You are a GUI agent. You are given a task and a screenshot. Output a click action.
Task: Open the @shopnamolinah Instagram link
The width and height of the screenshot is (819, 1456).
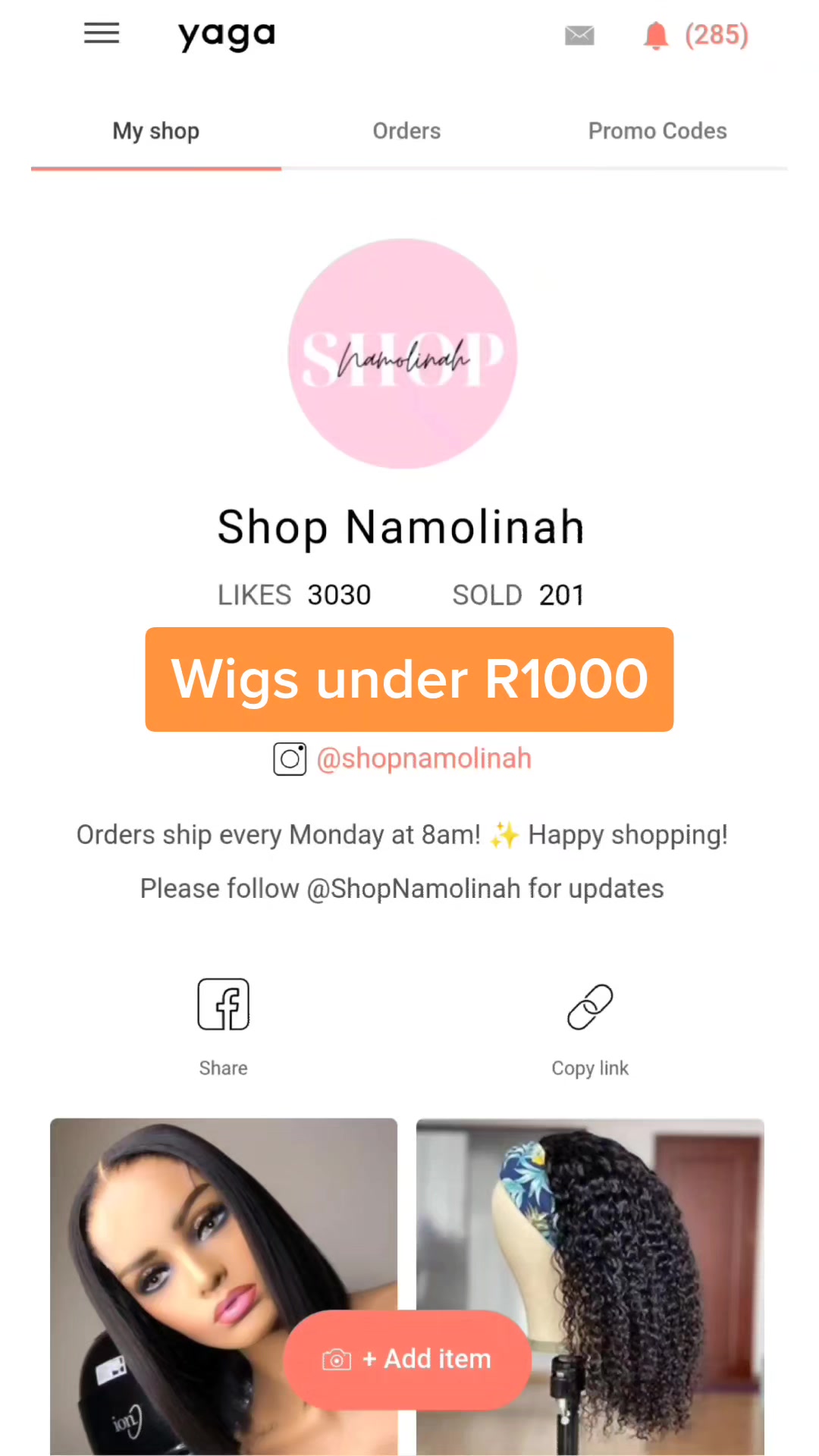(423, 758)
